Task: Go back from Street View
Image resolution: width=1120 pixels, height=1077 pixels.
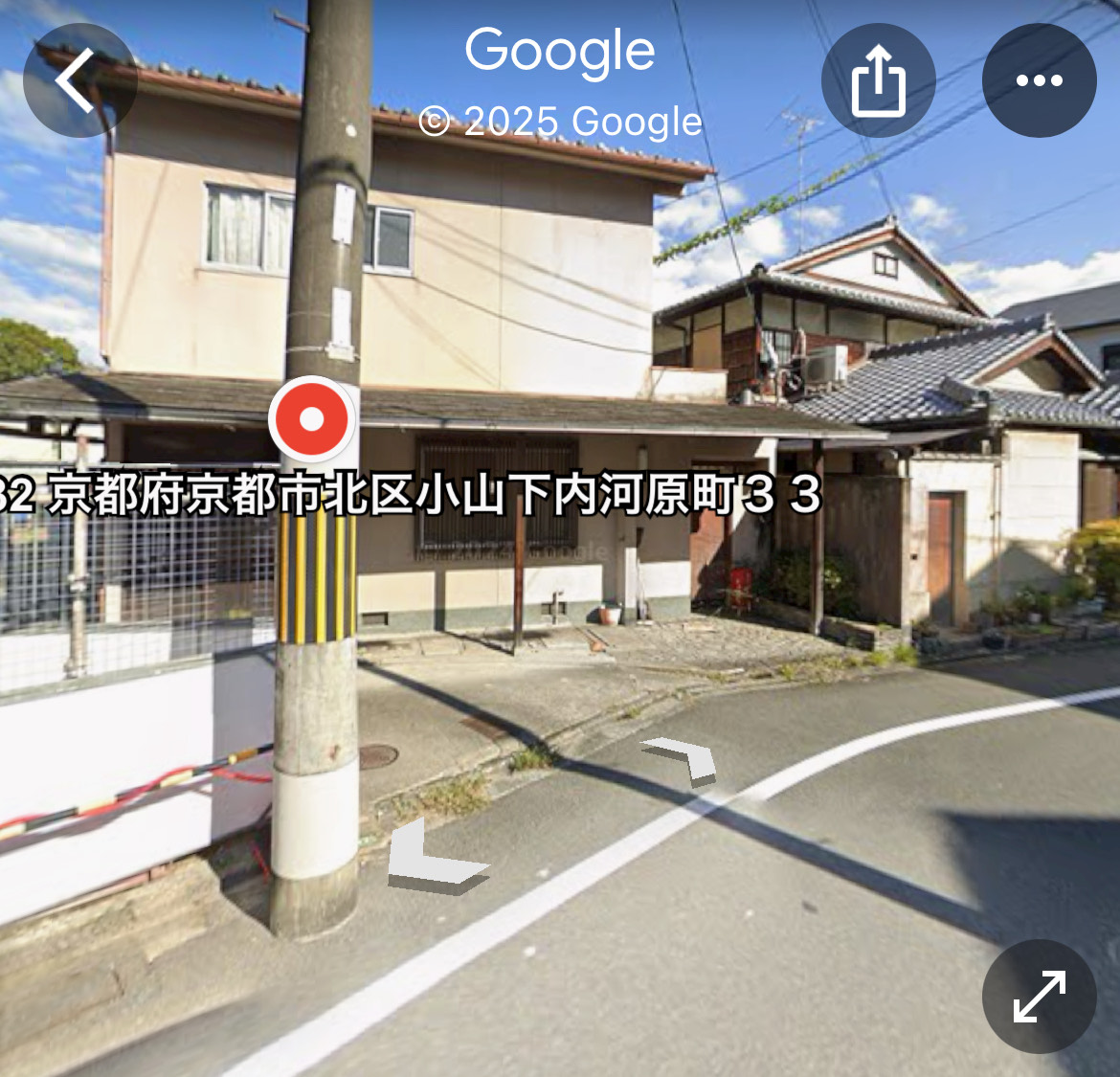Action: [79, 80]
